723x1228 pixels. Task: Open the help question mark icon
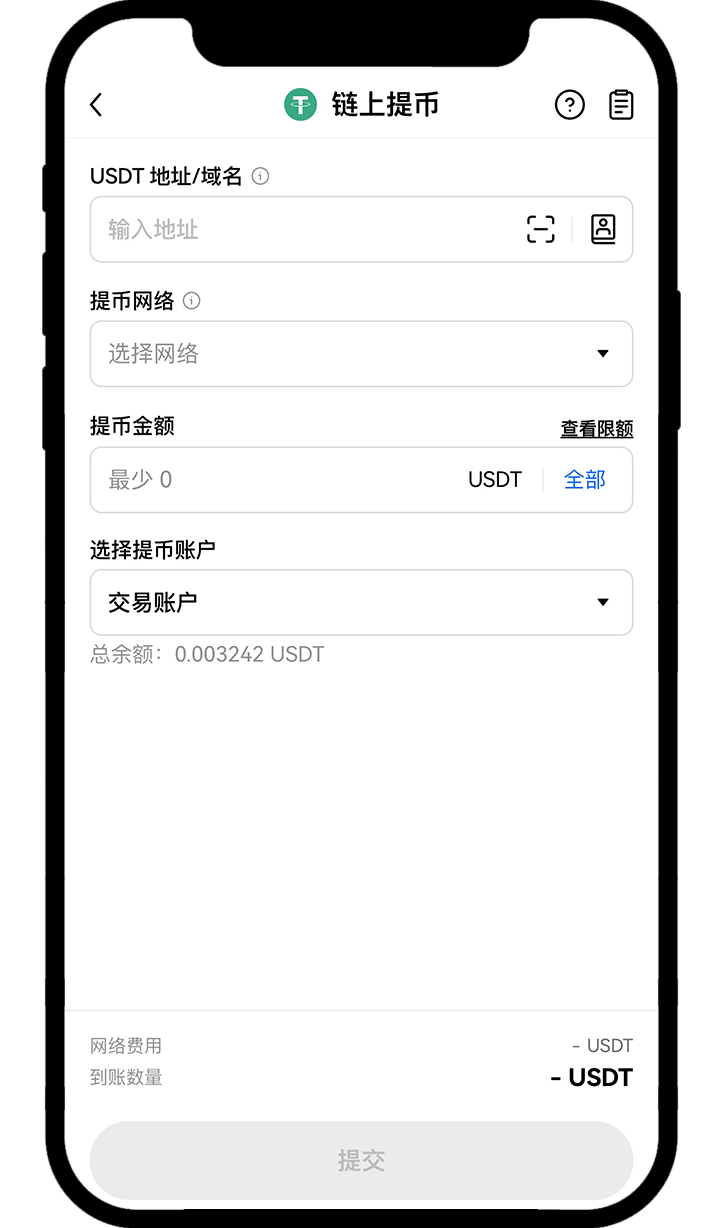(569, 104)
